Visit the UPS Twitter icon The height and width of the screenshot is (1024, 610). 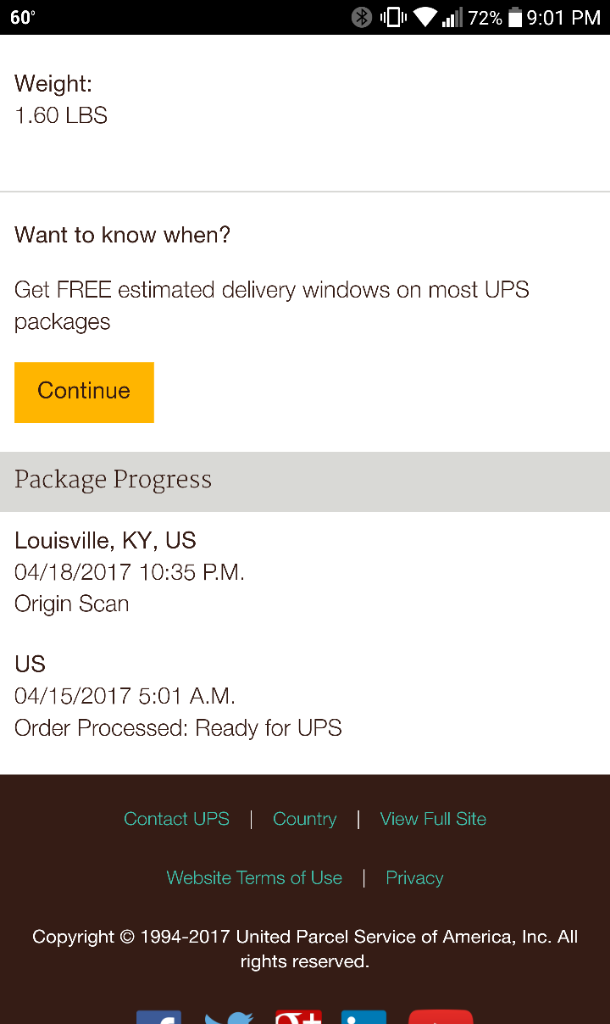pyautogui.click(x=229, y=1018)
